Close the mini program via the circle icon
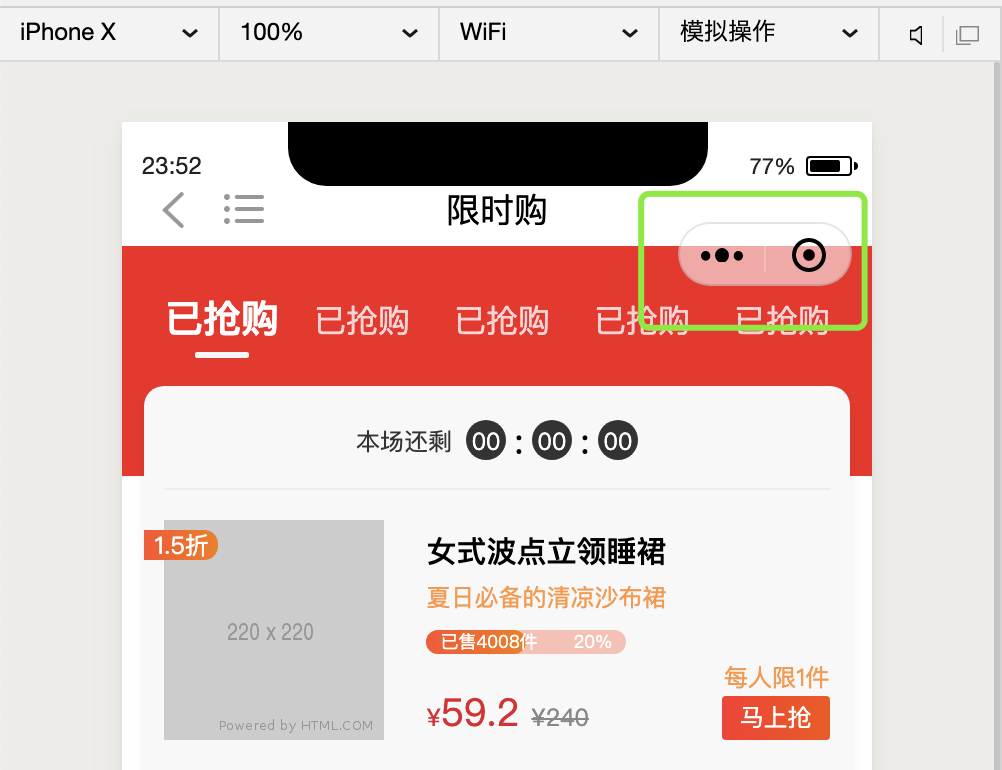Image resolution: width=1002 pixels, height=770 pixels. pos(808,256)
